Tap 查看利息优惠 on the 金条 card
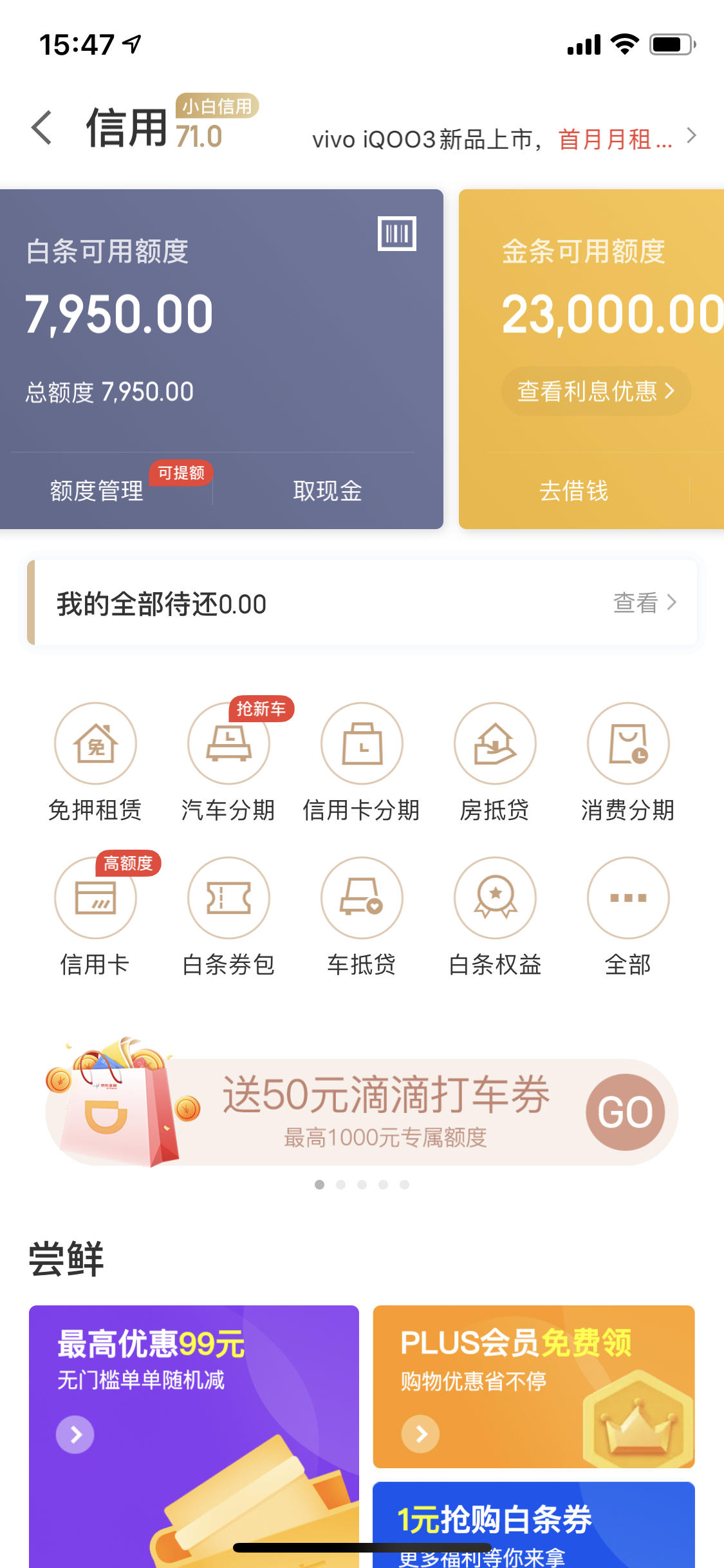This screenshot has width=724, height=1568. click(x=596, y=391)
